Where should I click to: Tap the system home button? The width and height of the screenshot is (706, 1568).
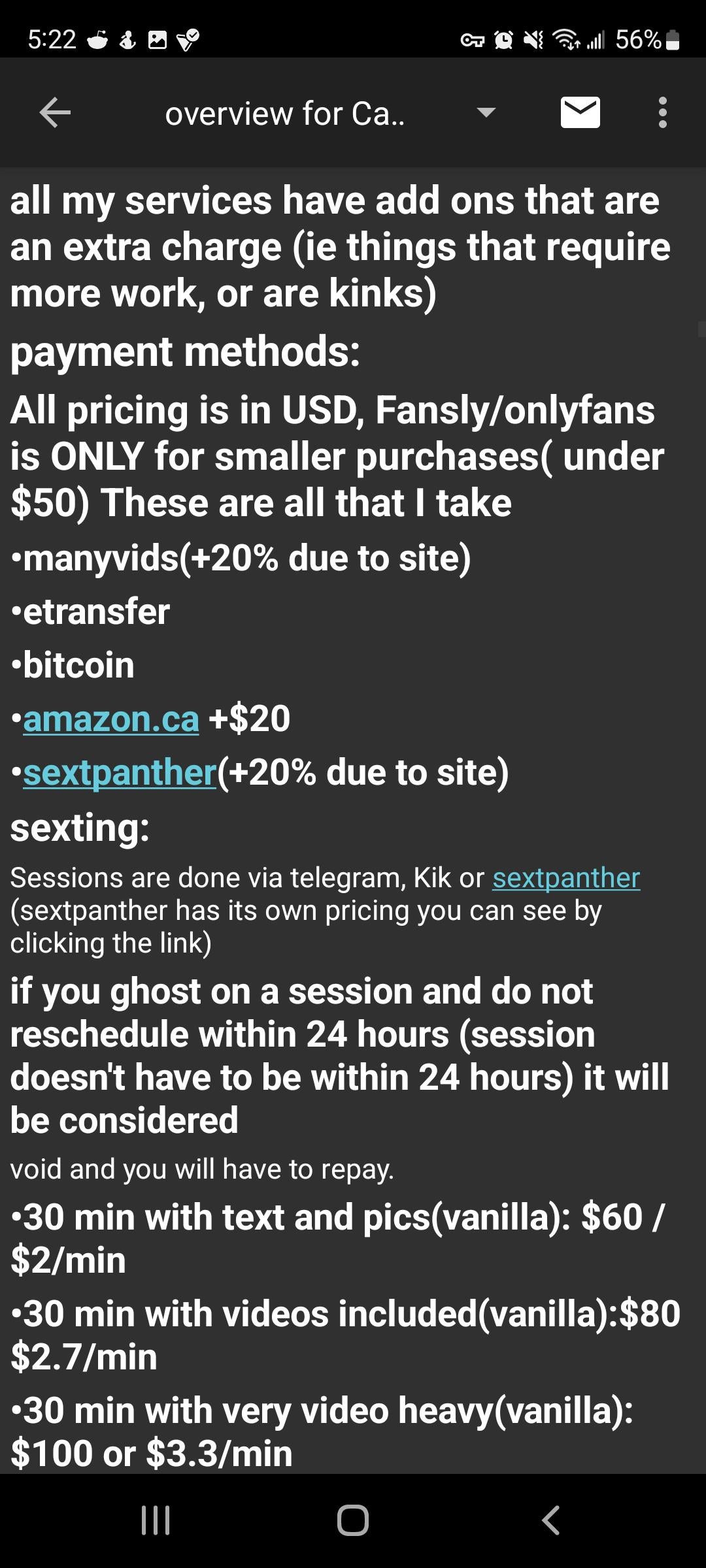353,1520
